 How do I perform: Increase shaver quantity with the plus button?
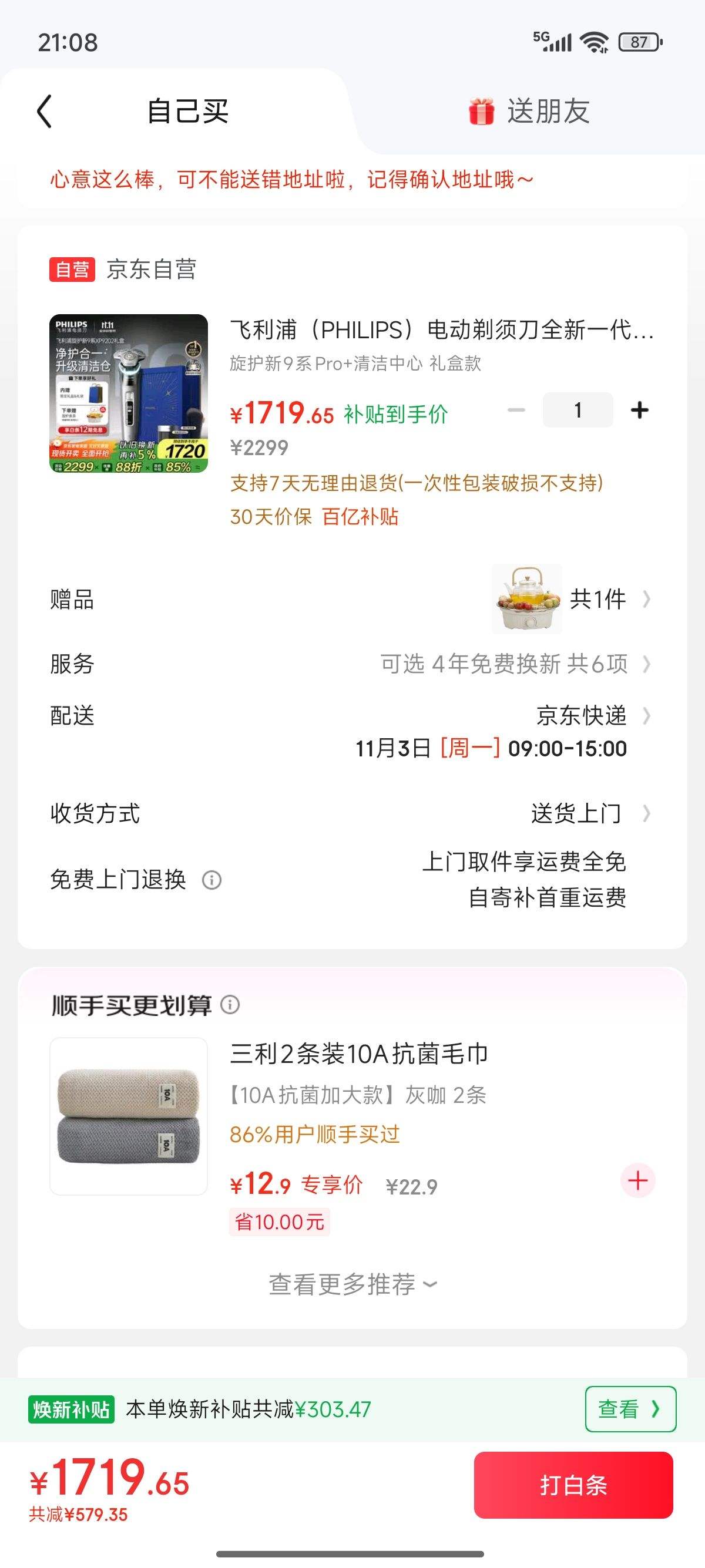(639, 410)
